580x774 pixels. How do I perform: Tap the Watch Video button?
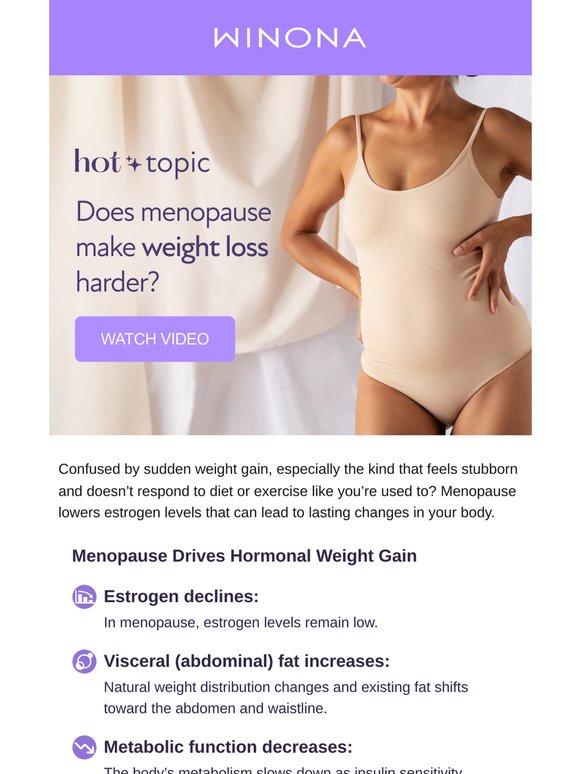(155, 339)
